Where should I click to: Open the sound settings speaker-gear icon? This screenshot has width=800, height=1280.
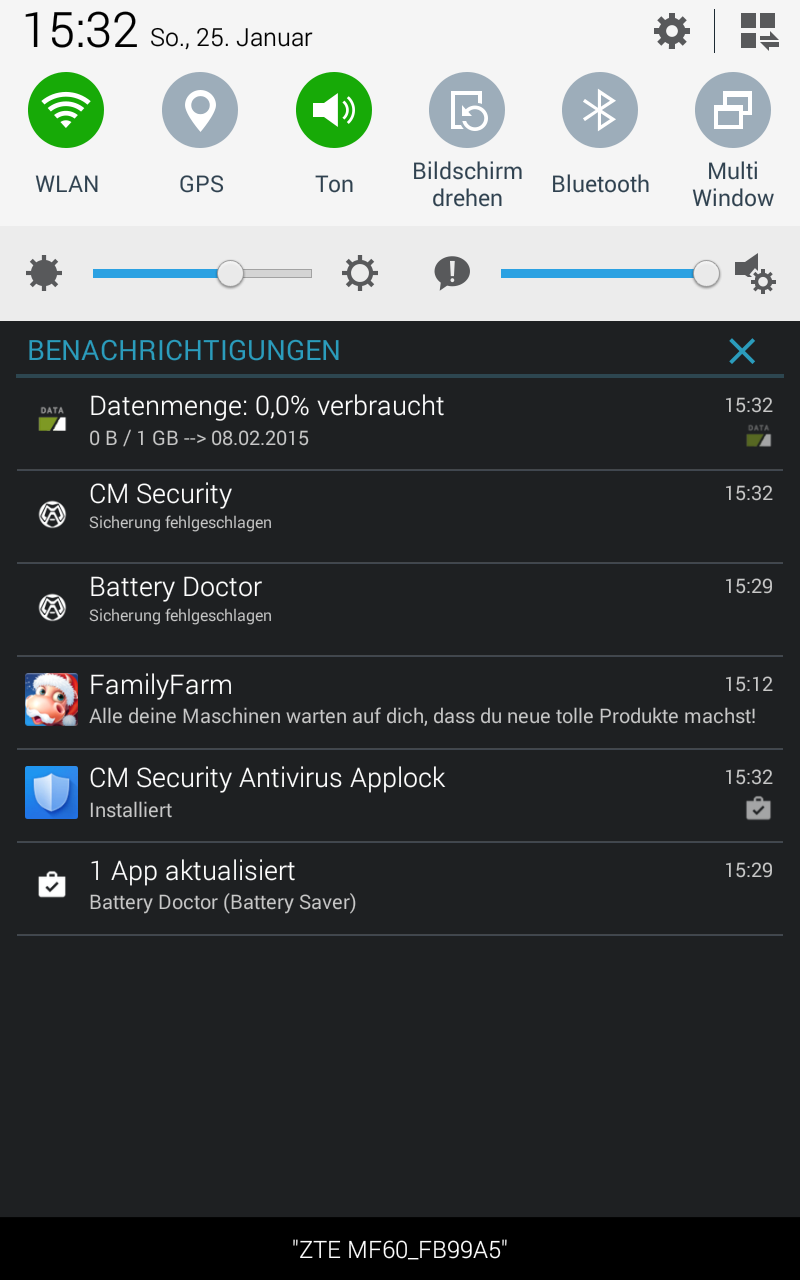(755, 273)
